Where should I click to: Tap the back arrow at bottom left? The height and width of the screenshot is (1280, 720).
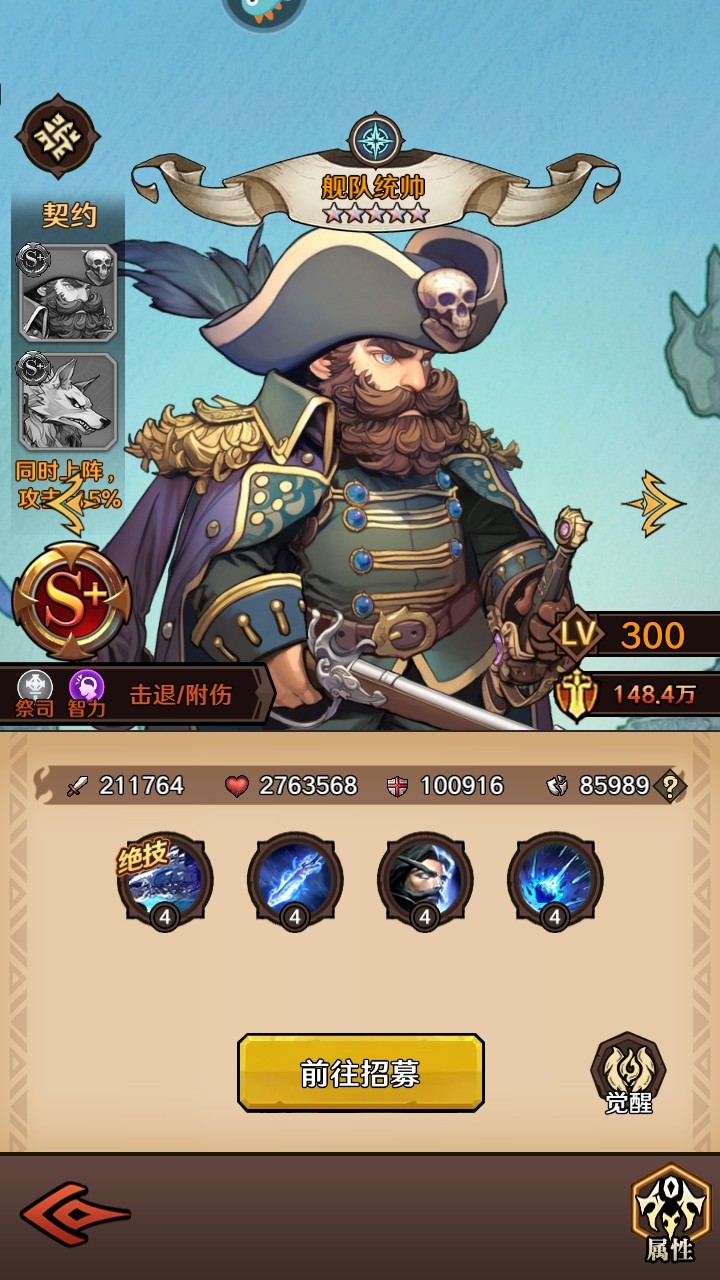[75, 1214]
